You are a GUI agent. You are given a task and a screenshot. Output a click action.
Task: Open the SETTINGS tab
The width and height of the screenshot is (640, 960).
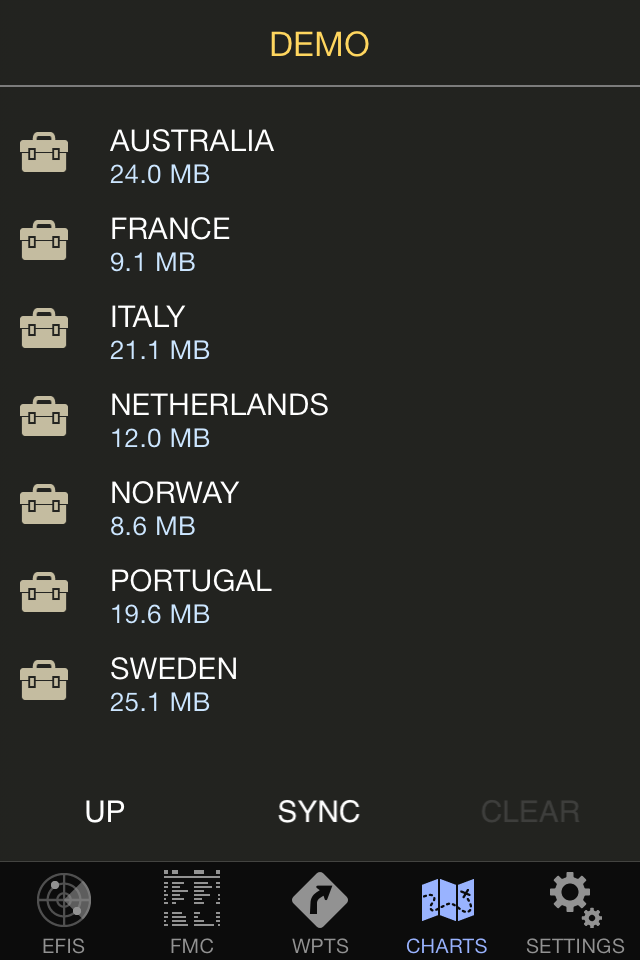575,912
